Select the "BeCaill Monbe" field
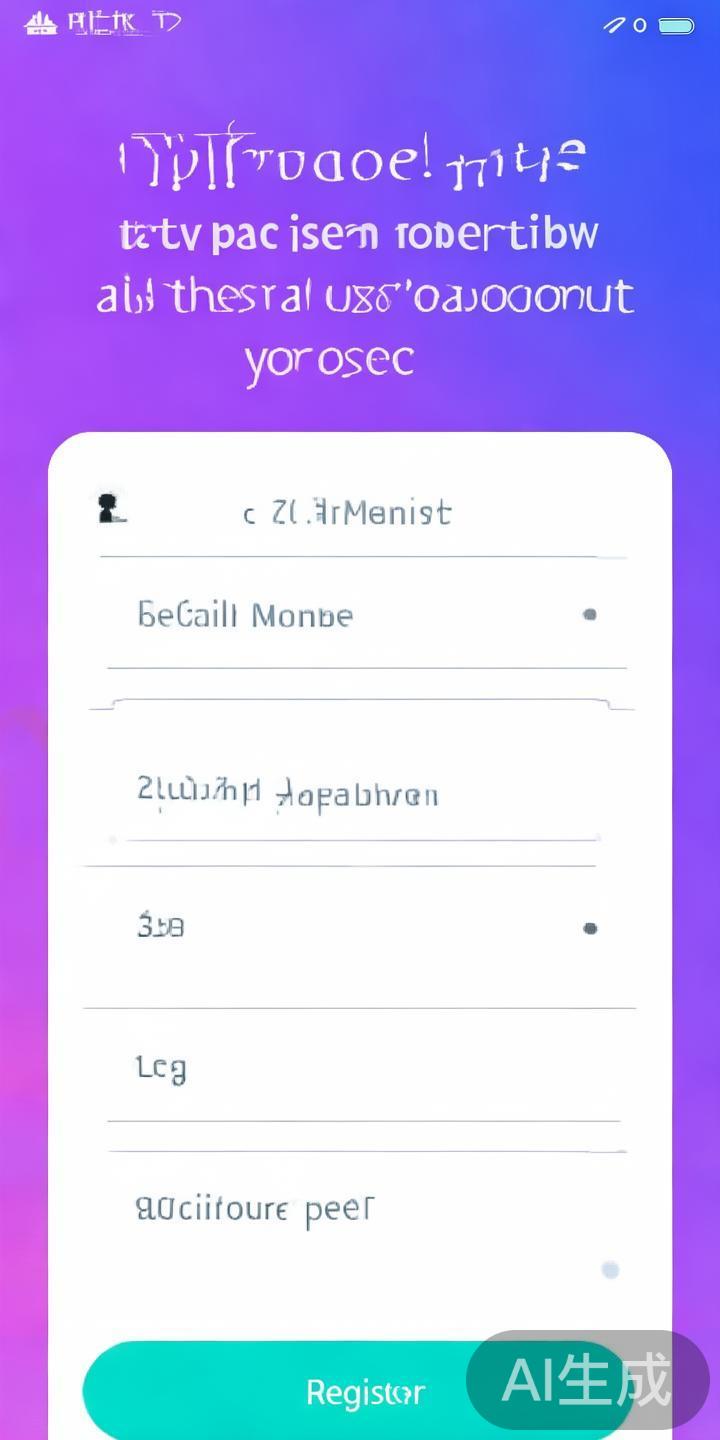This screenshot has height=1440, width=720. (360, 615)
